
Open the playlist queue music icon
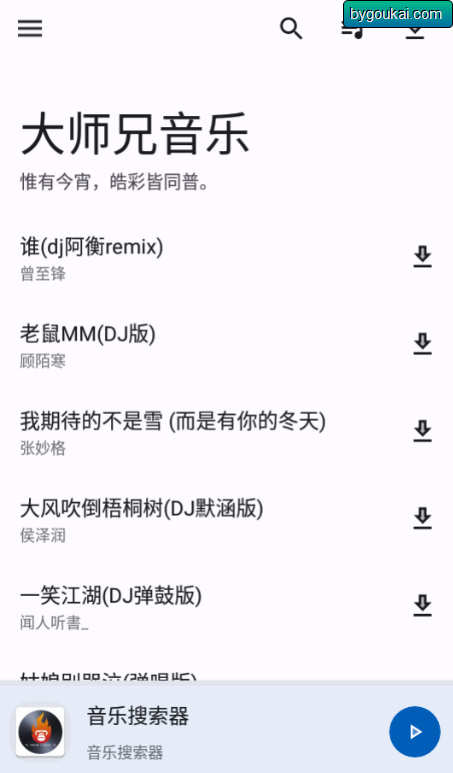(x=353, y=31)
